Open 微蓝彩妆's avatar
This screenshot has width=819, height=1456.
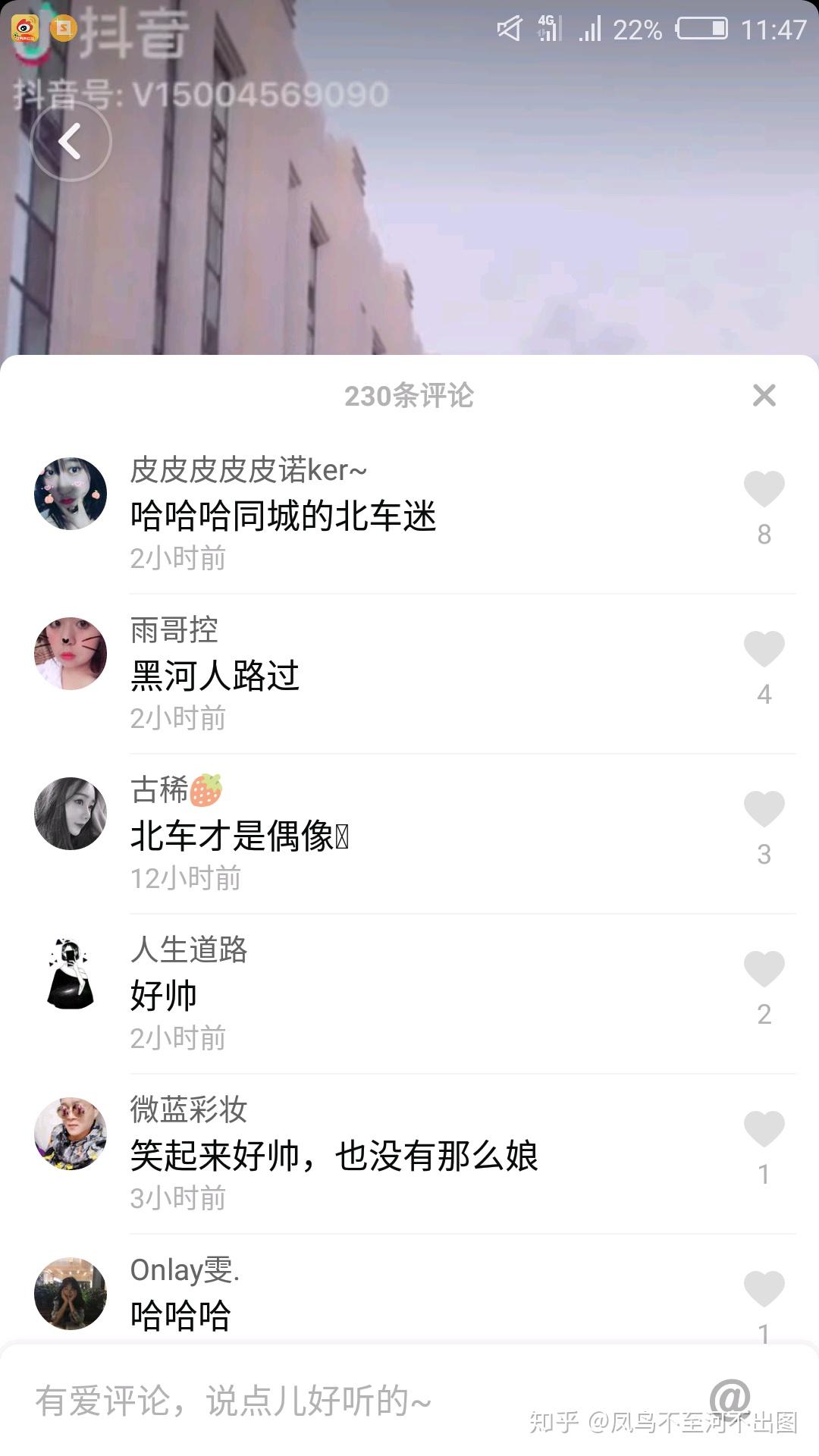(71, 1134)
